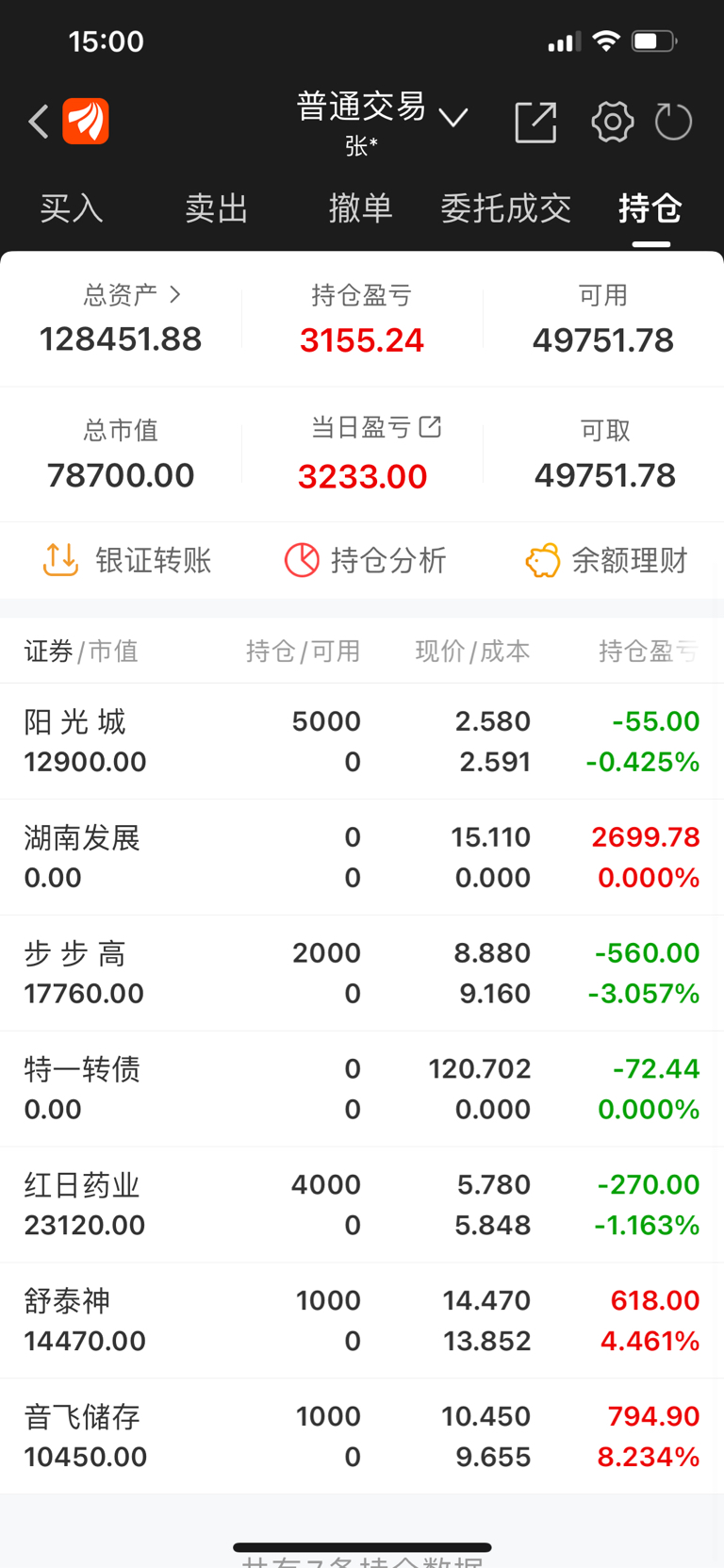The image size is (724, 1568).
Task: Switch to the 买入 tab
Action: pos(72,208)
